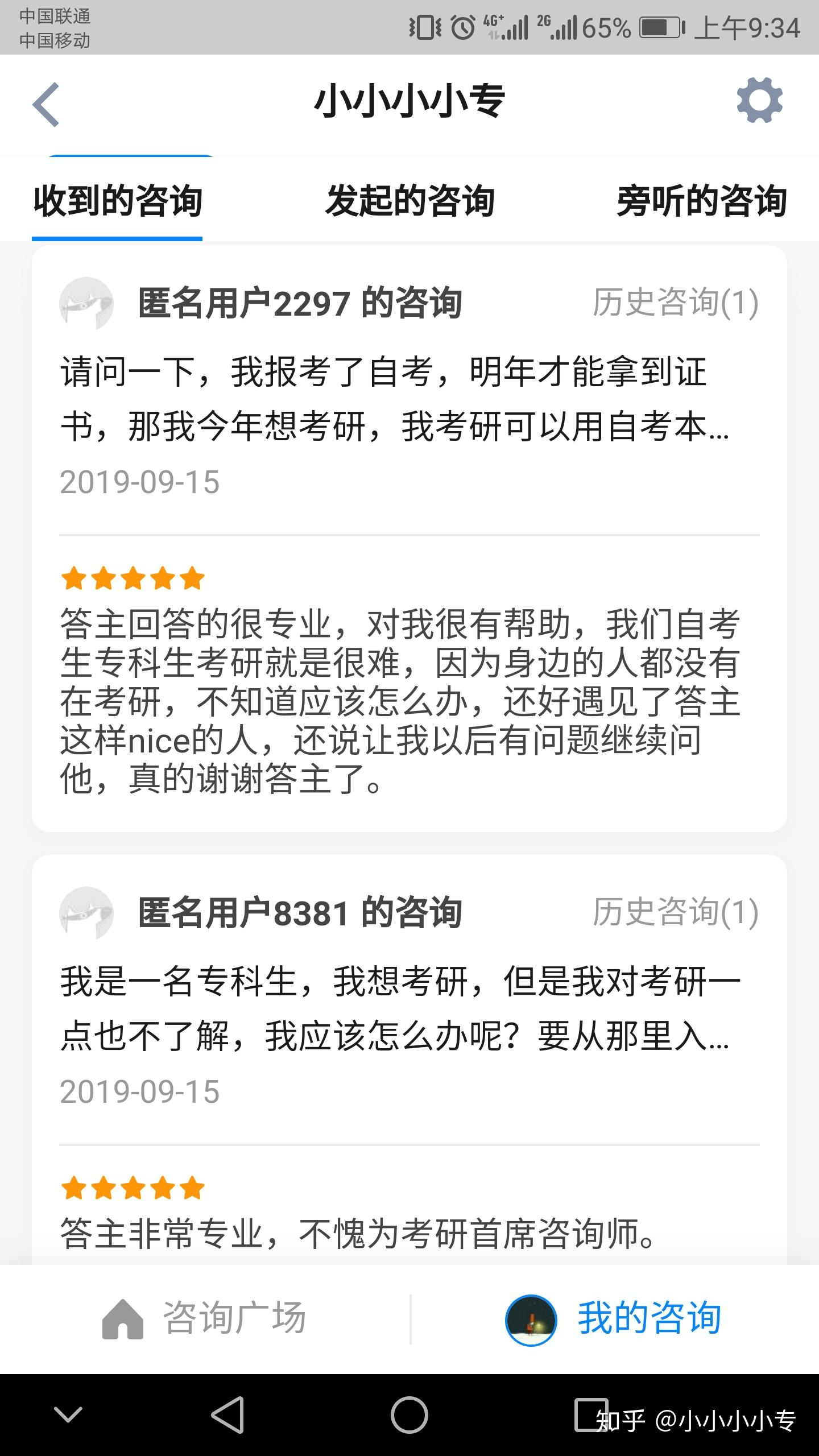The image size is (819, 1456).
Task: Tap the first star in 匿名用户2297's rating
Action: 74,578
